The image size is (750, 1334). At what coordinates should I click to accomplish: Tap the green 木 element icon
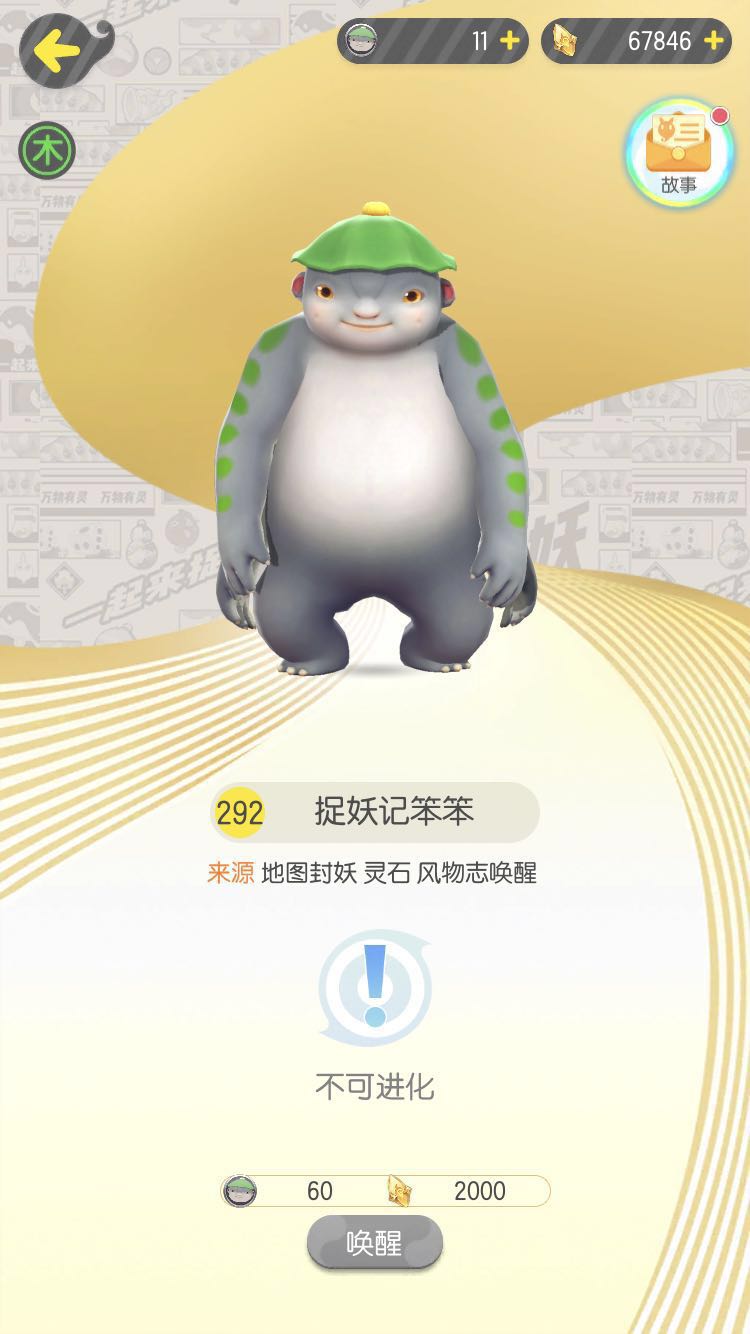[47, 152]
